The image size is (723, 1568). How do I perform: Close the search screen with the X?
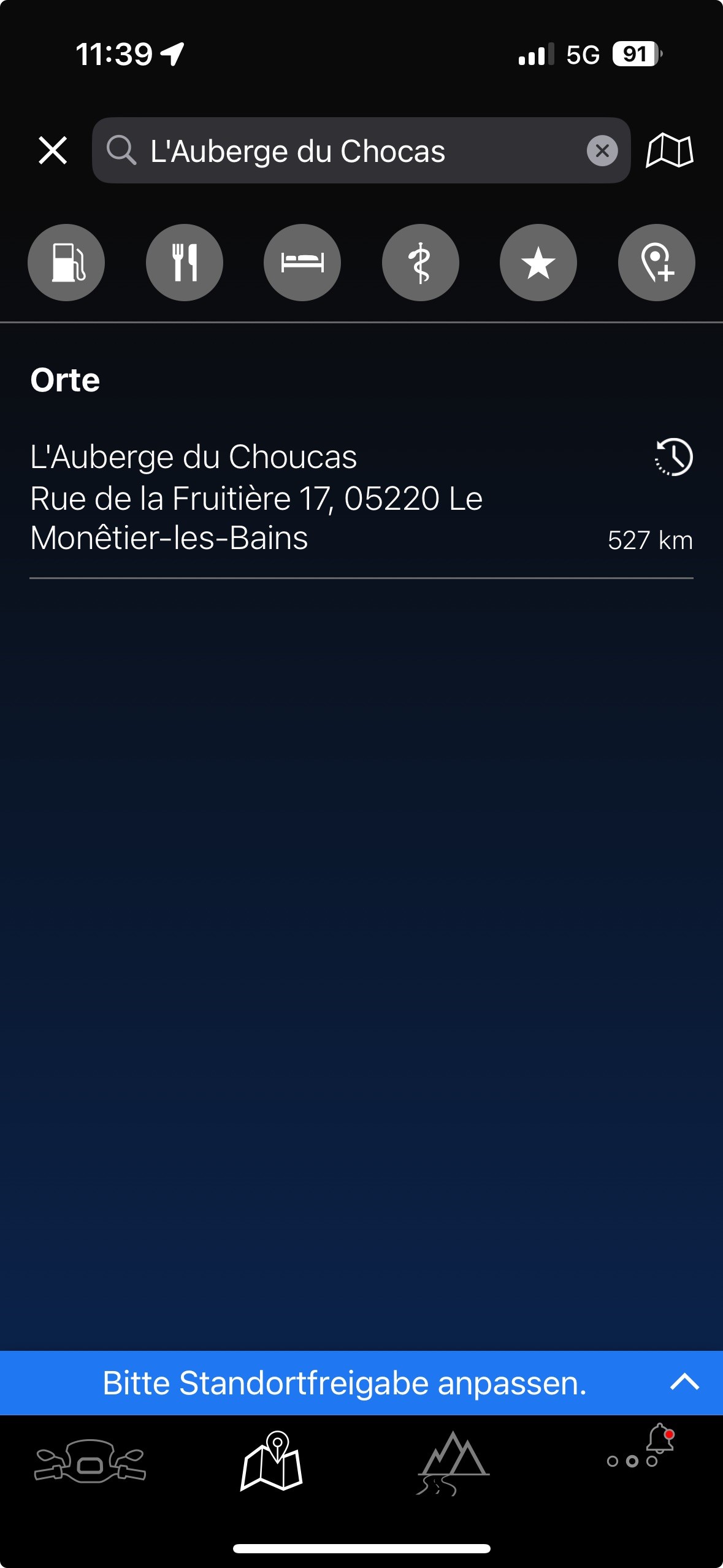click(53, 150)
